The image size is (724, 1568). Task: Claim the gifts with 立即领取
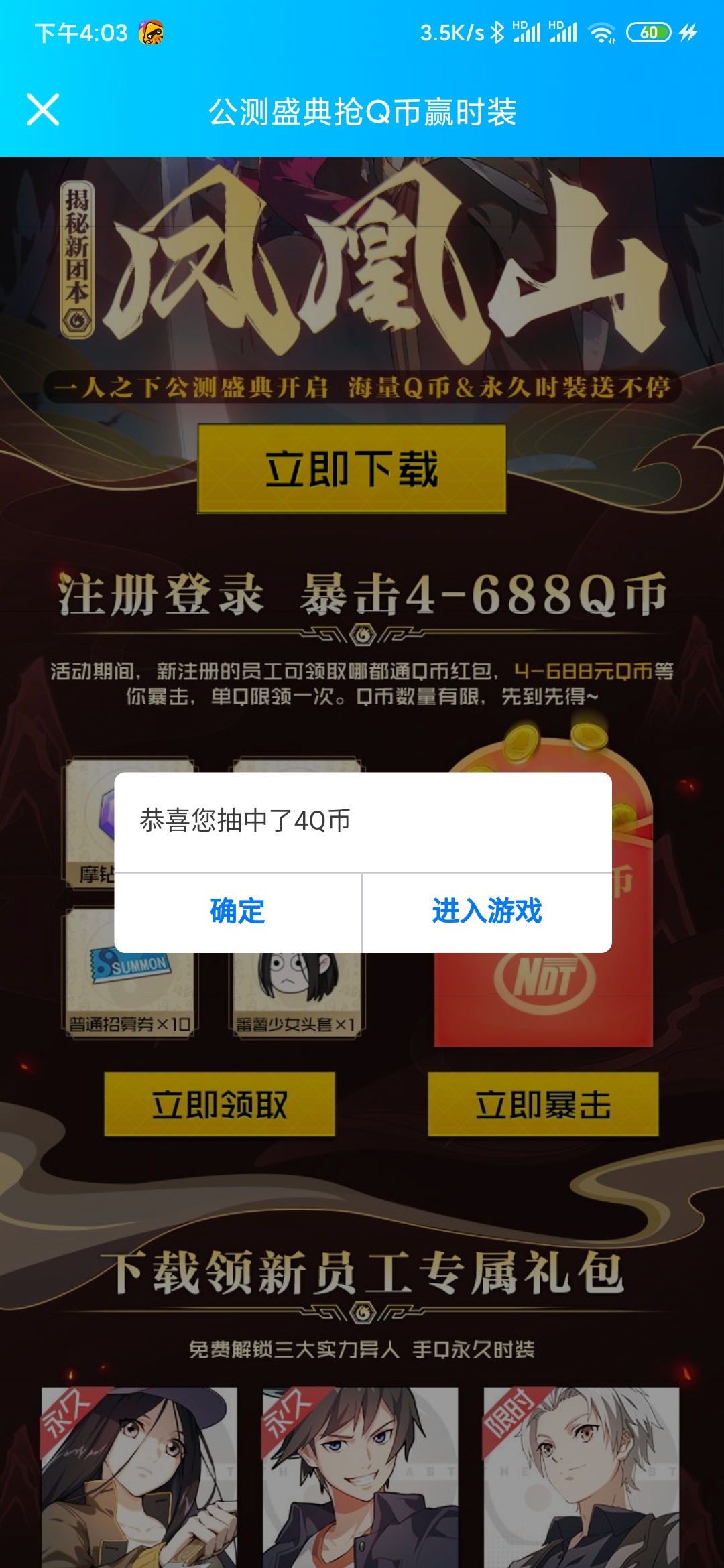pyautogui.click(x=219, y=1104)
